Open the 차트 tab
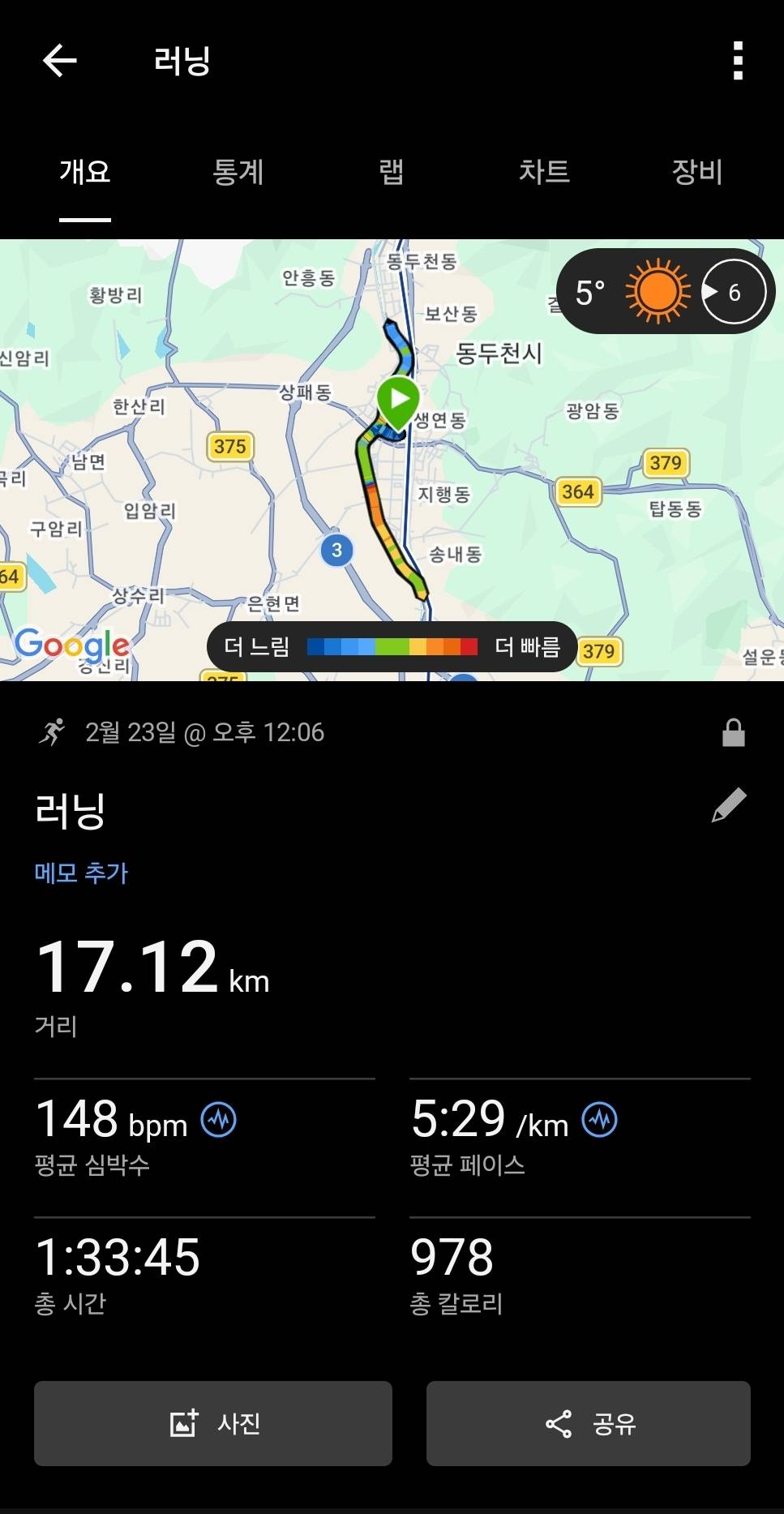Screen dimensions: 784x1514 click(544, 173)
